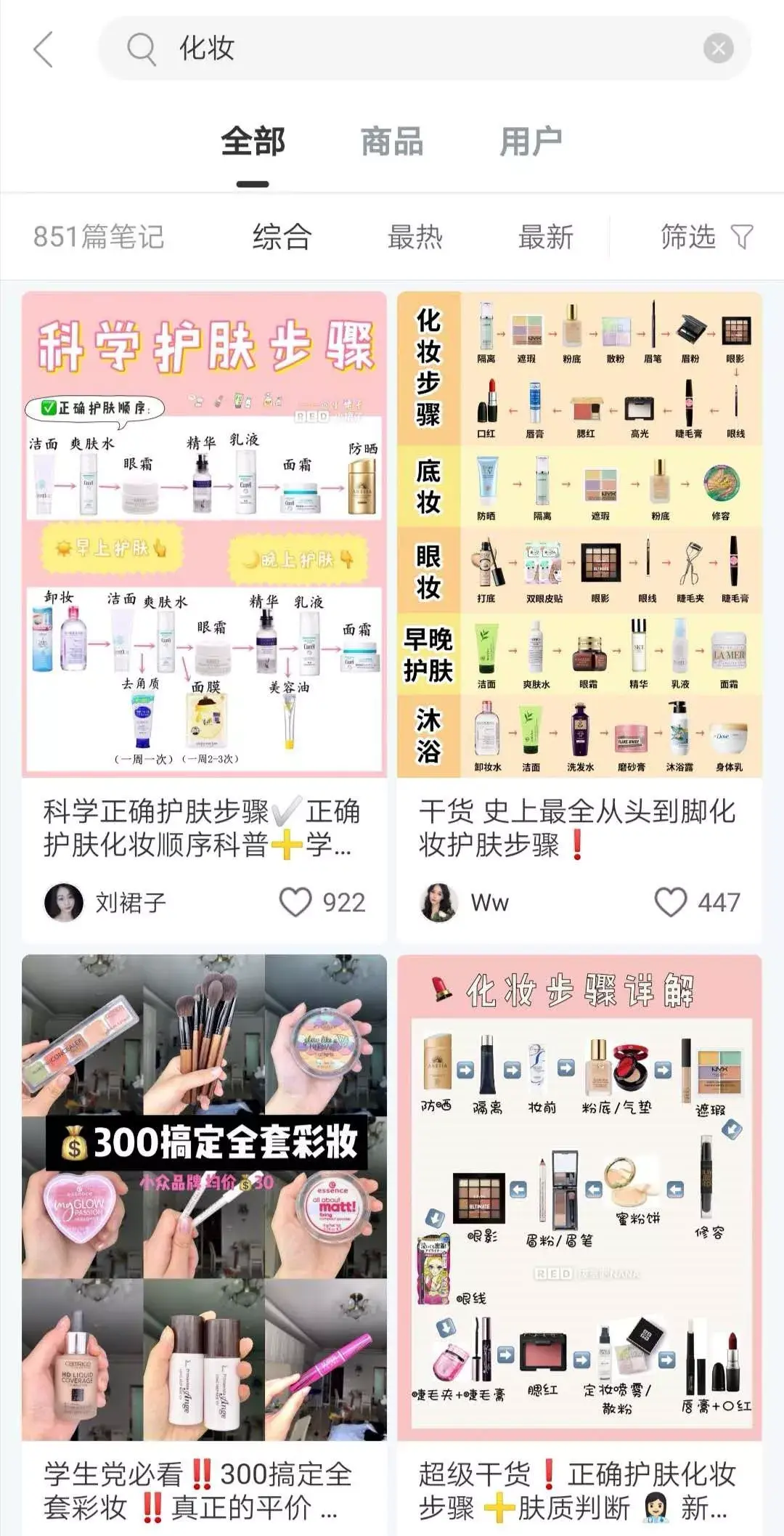This screenshot has width=784, height=1536.
Task: Open the 300搞定全套彩妆 note
Action: [x=204, y=1197]
